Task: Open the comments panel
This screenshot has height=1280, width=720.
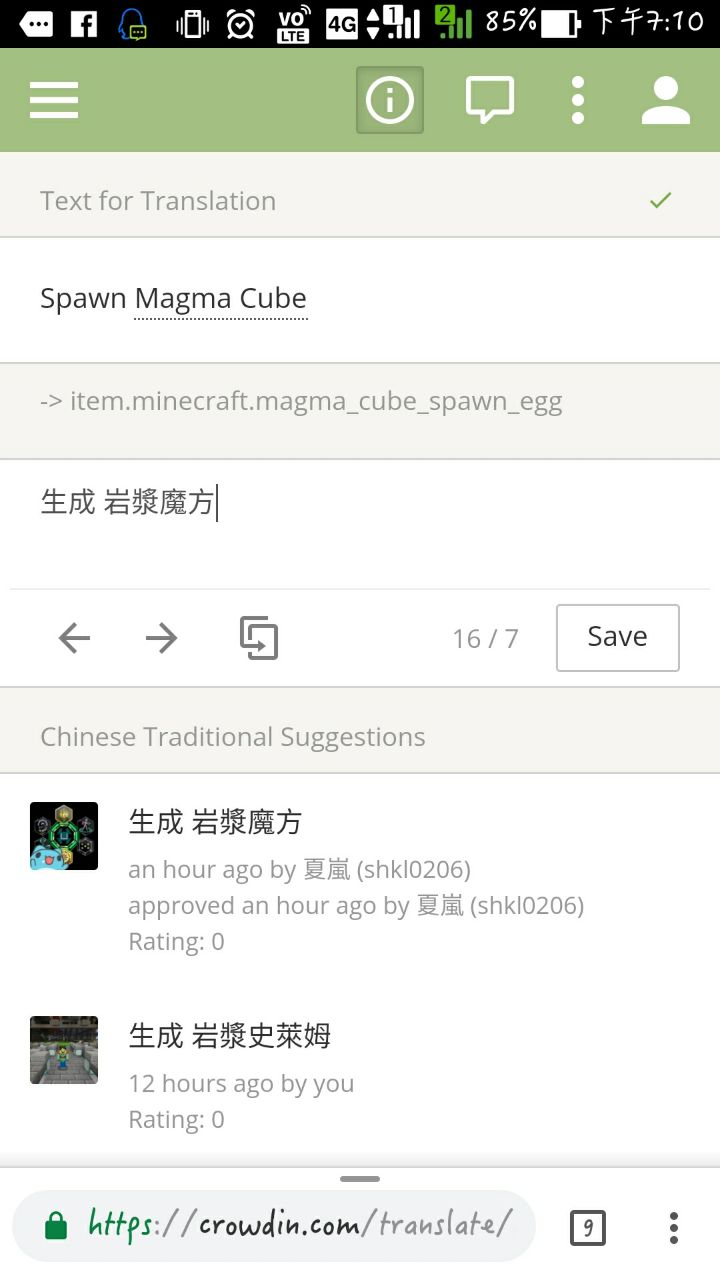Action: pyautogui.click(x=490, y=100)
